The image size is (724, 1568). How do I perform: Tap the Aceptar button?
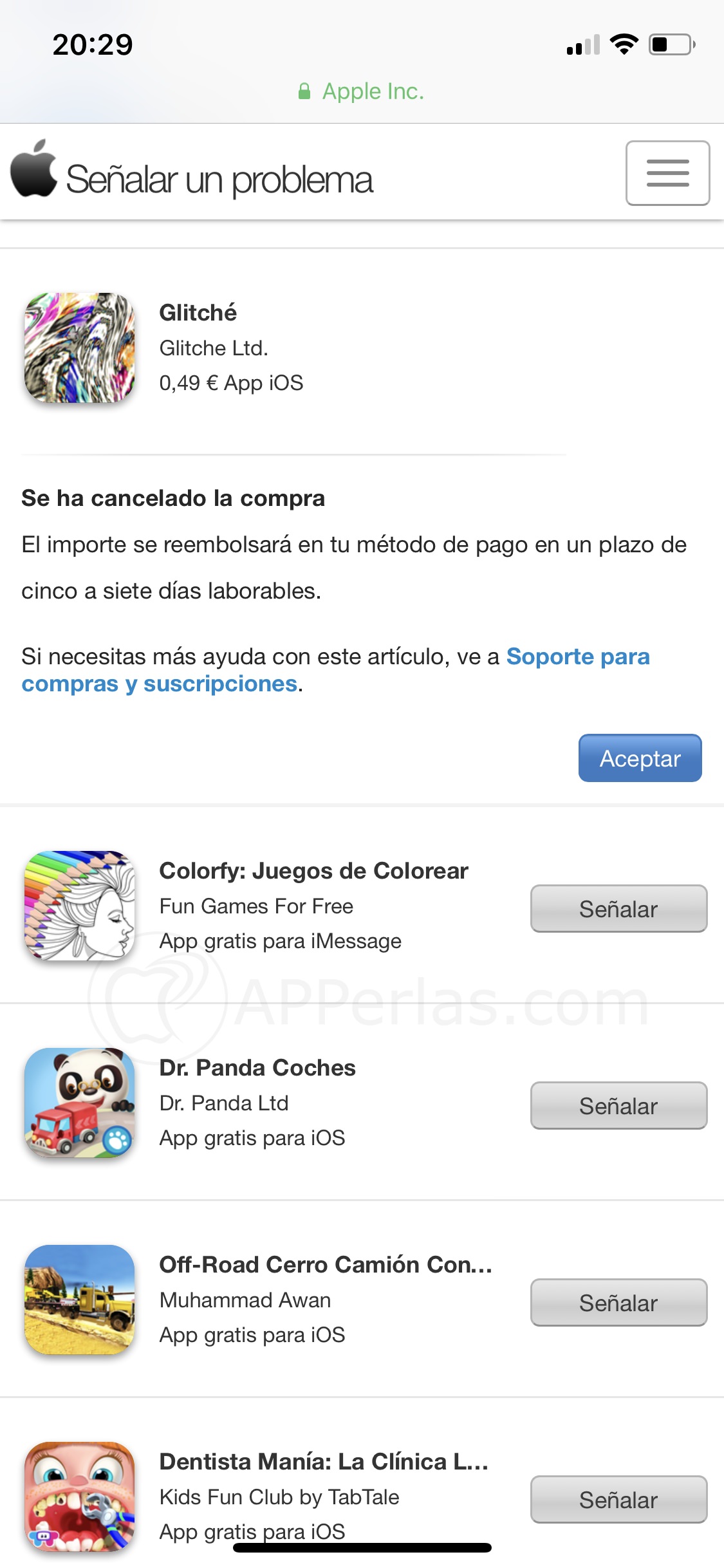[x=640, y=758]
